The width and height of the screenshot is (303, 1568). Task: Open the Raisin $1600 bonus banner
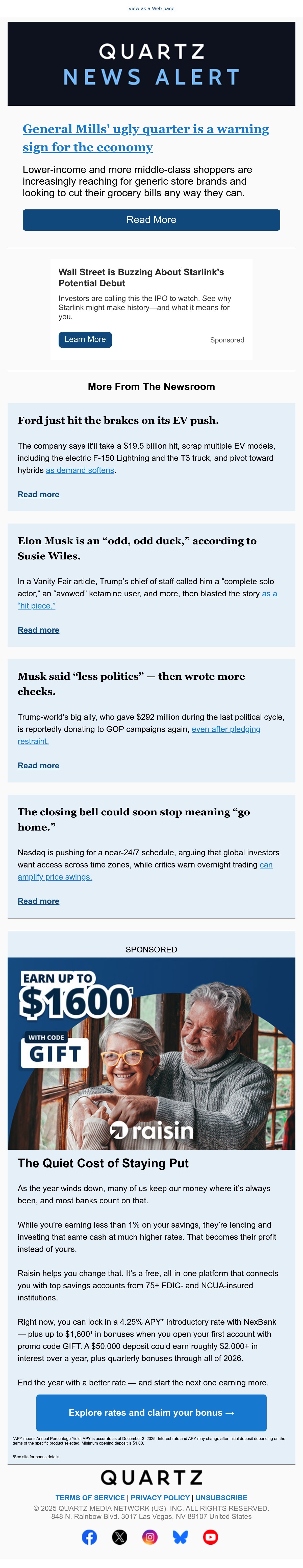[151, 1054]
